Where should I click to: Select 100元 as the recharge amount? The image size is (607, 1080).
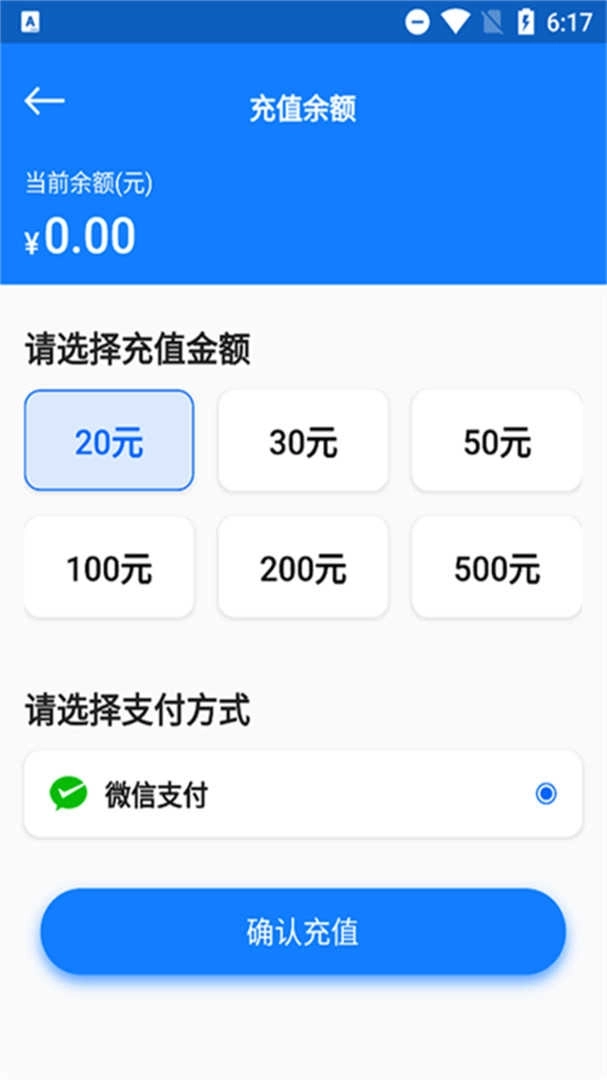pyautogui.click(x=109, y=568)
